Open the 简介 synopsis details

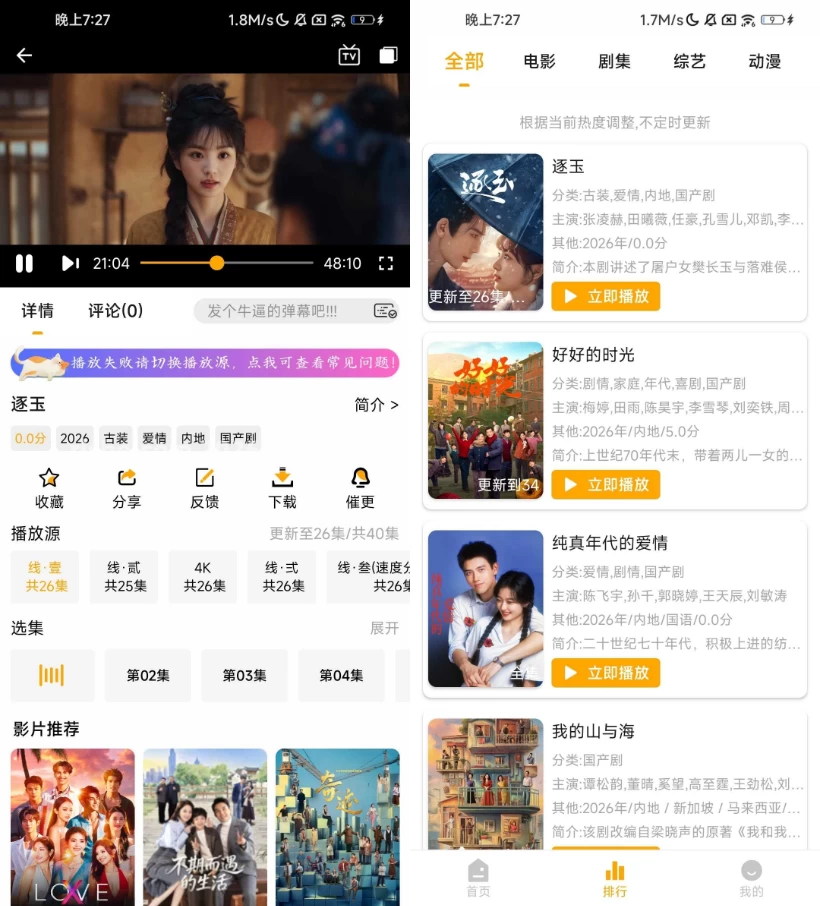tap(376, 403)
